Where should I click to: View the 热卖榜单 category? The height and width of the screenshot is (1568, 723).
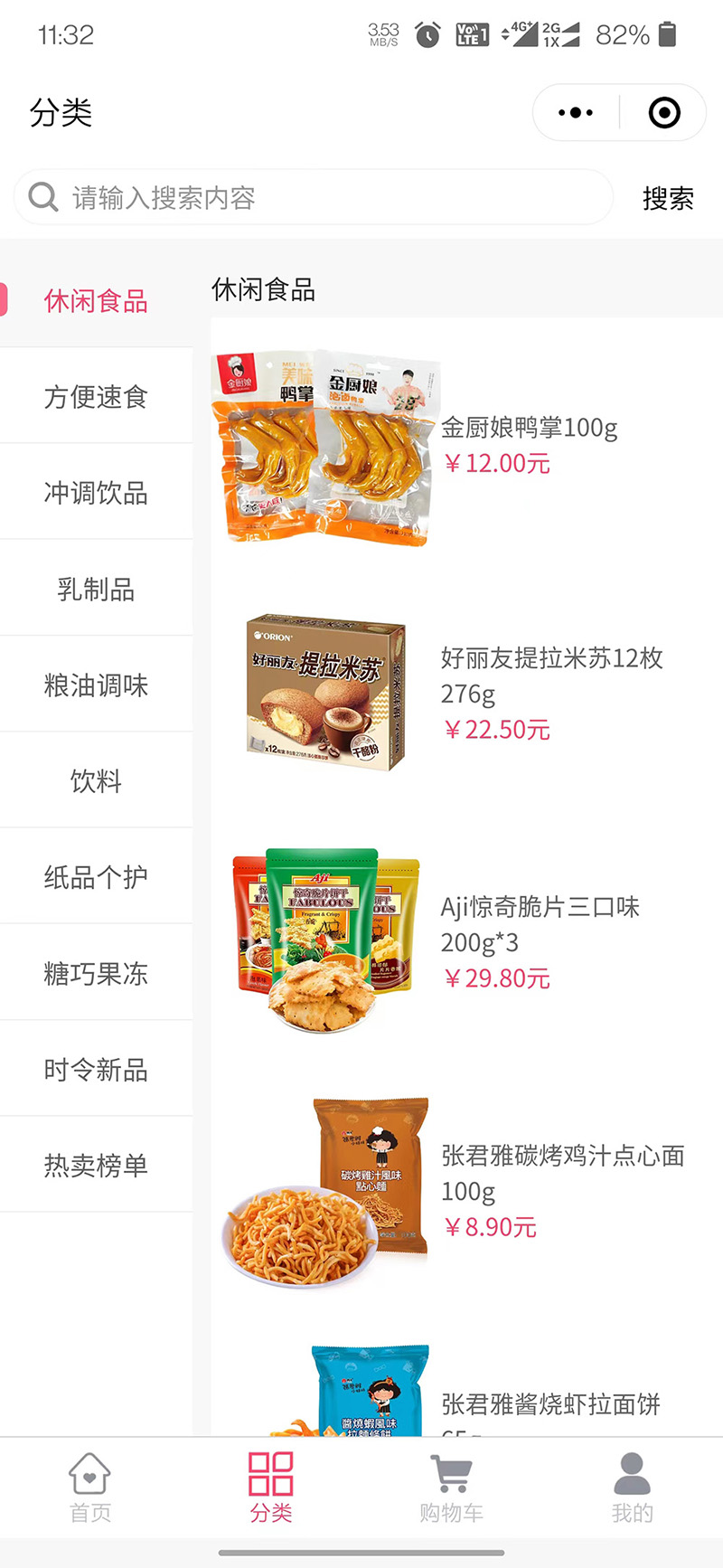coord(96,1166)
